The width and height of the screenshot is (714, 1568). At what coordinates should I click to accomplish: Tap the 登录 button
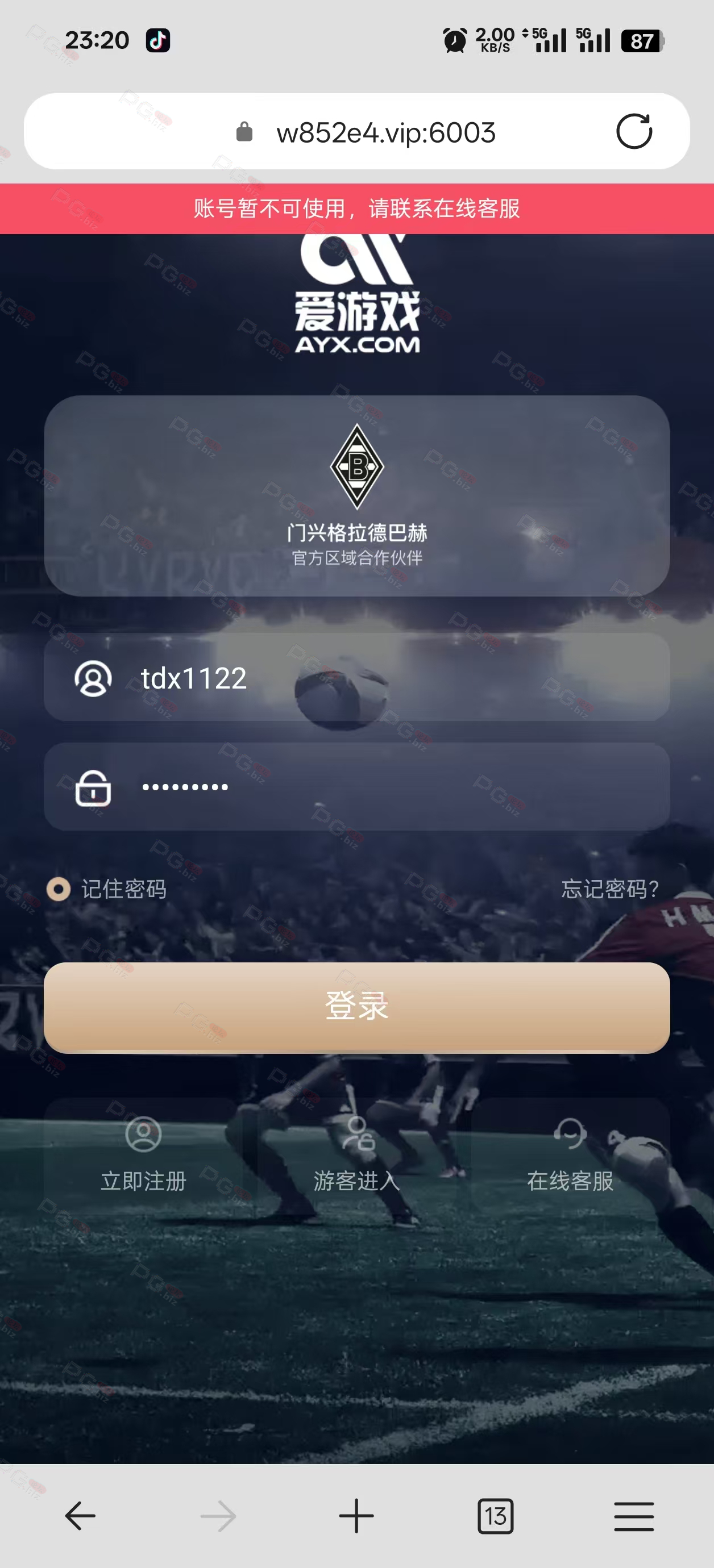click(356, 1007)
